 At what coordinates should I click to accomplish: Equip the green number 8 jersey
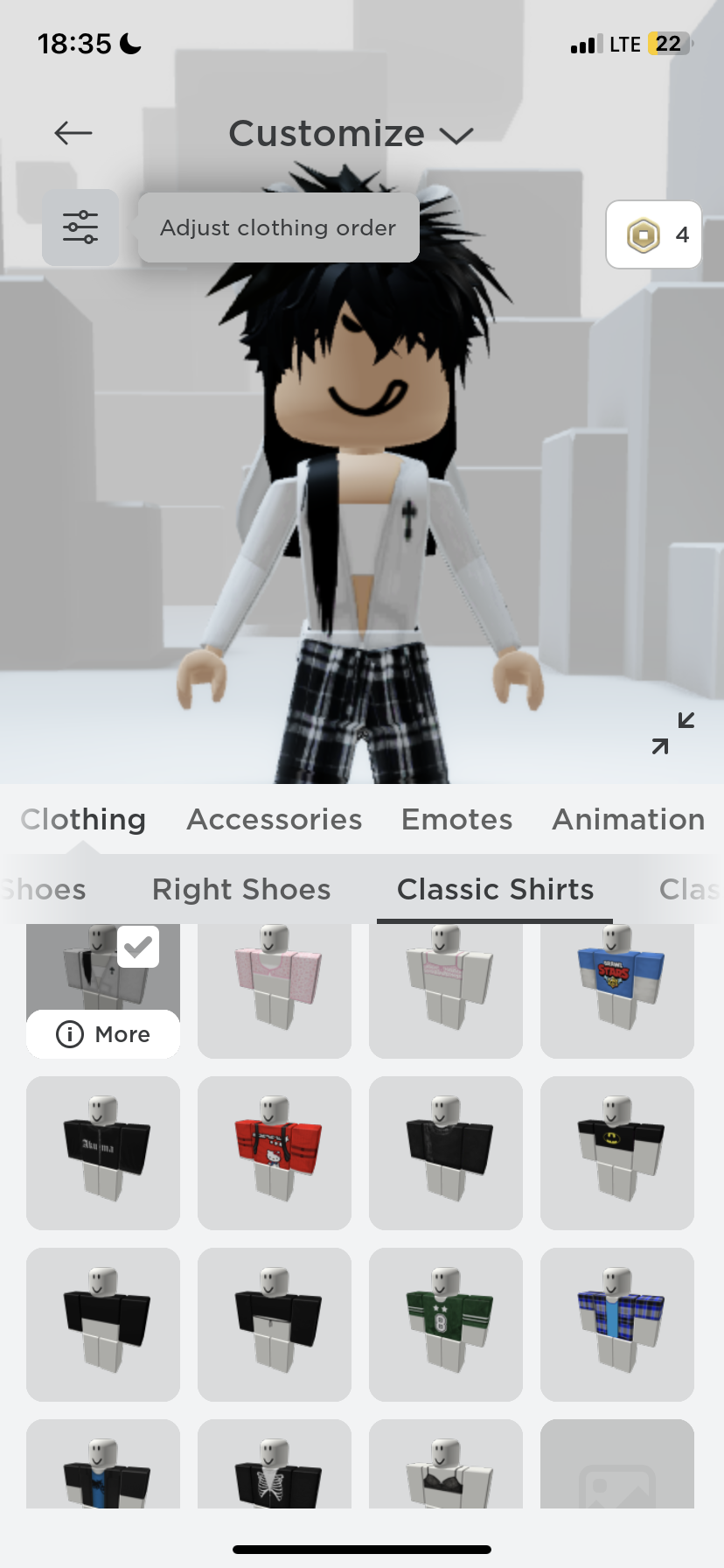[446, 1324]
